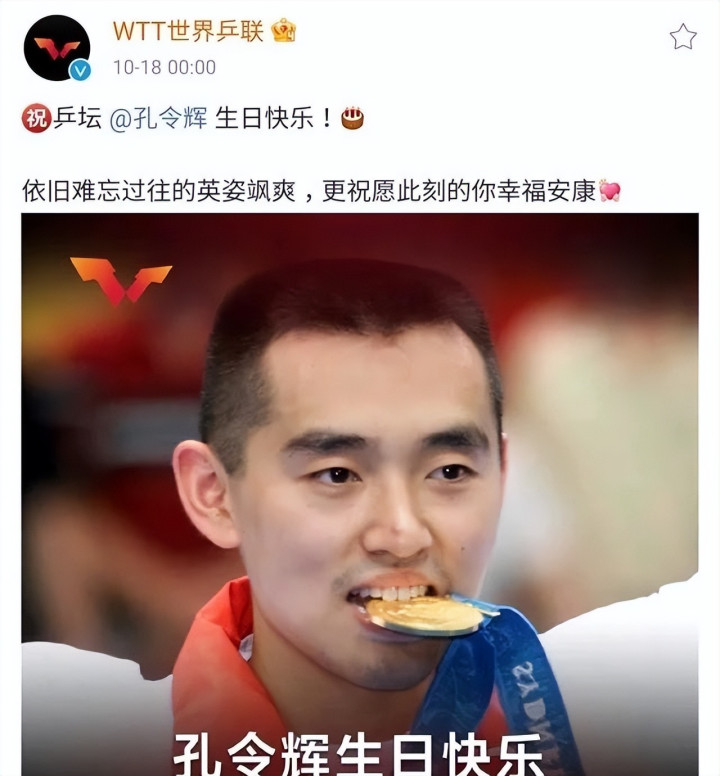Screen dimensions: 720x776
Task: Favorite this post with the star icon
Action: coord(683,37)
